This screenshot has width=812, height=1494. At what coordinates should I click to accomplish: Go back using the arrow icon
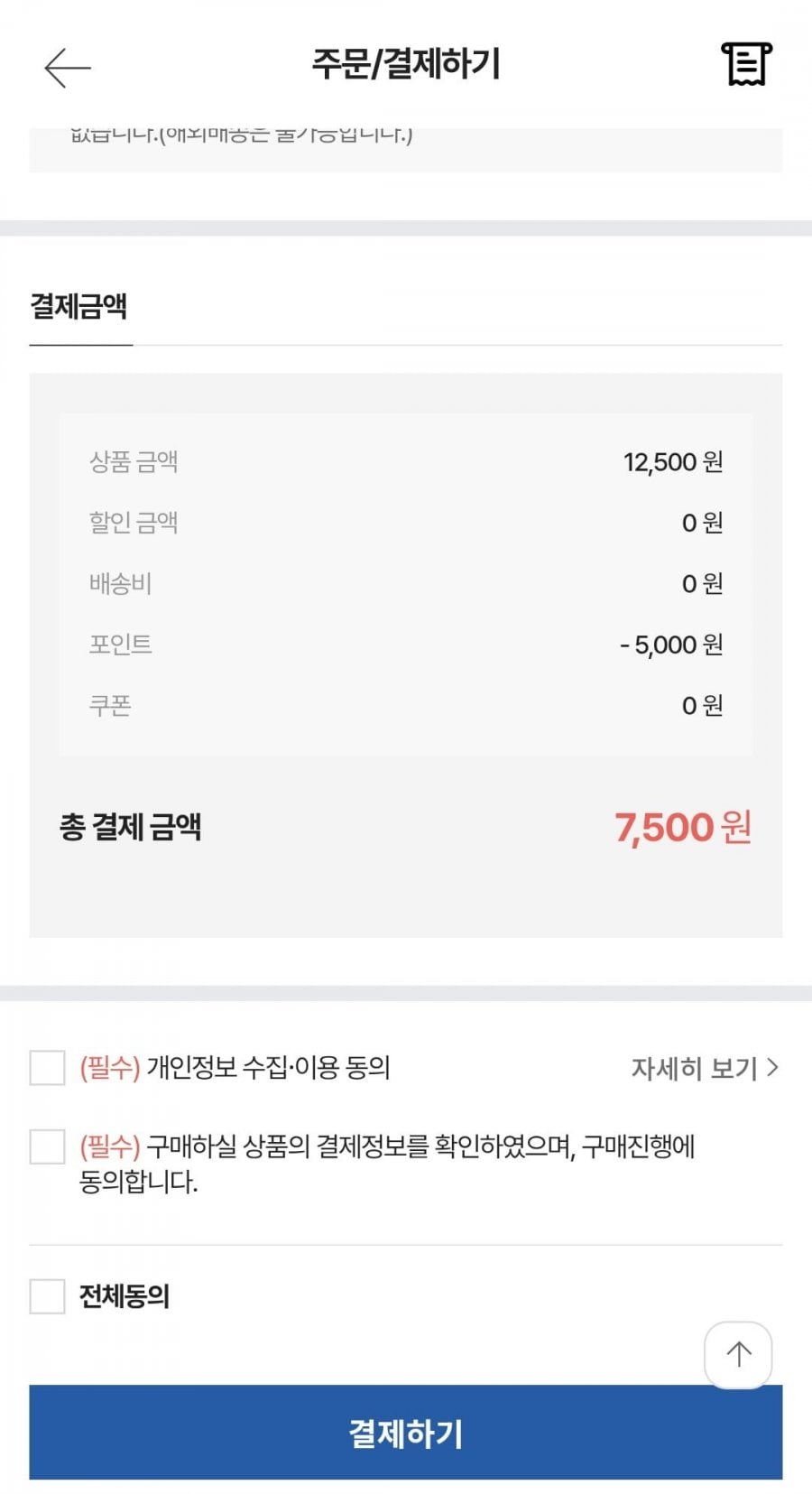(68, 68)
